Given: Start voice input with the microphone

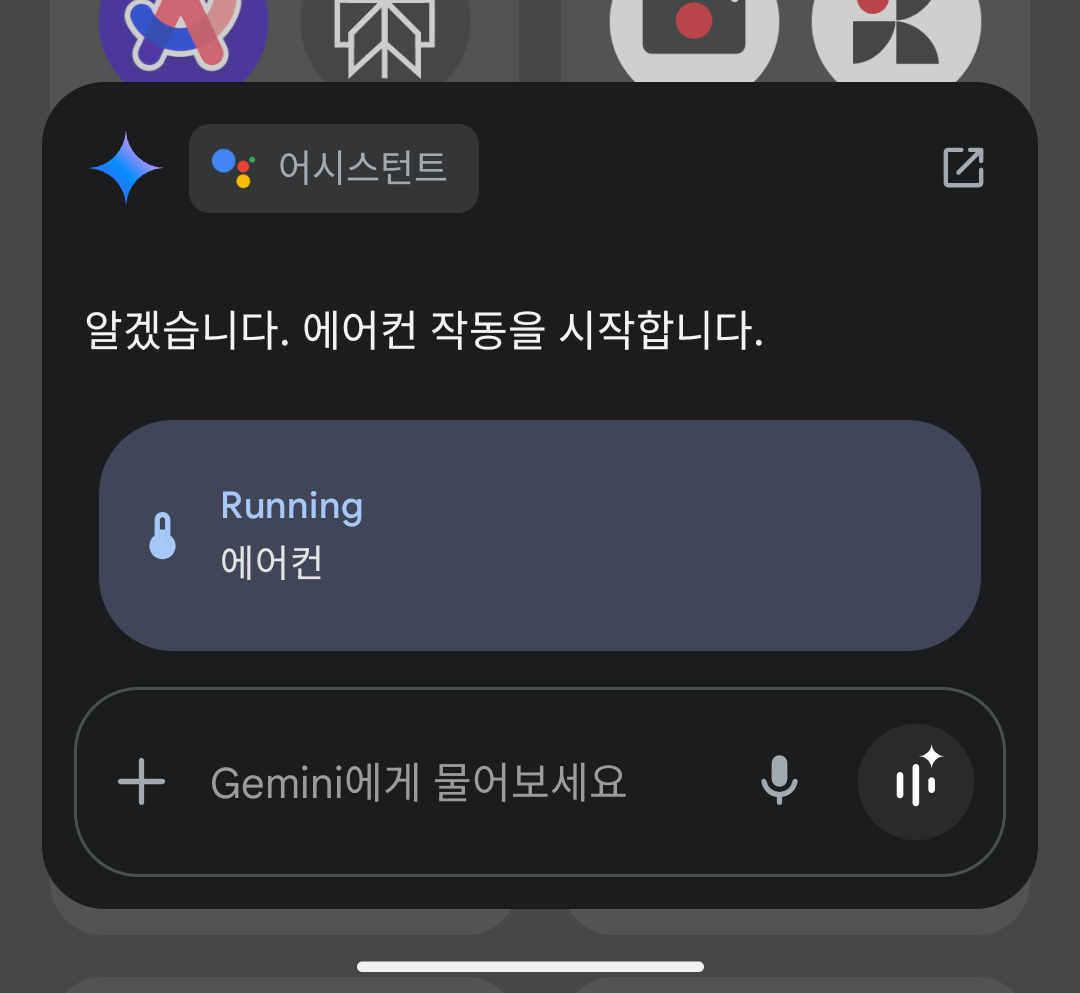Looking at the screenshot, I should (779, 781).
